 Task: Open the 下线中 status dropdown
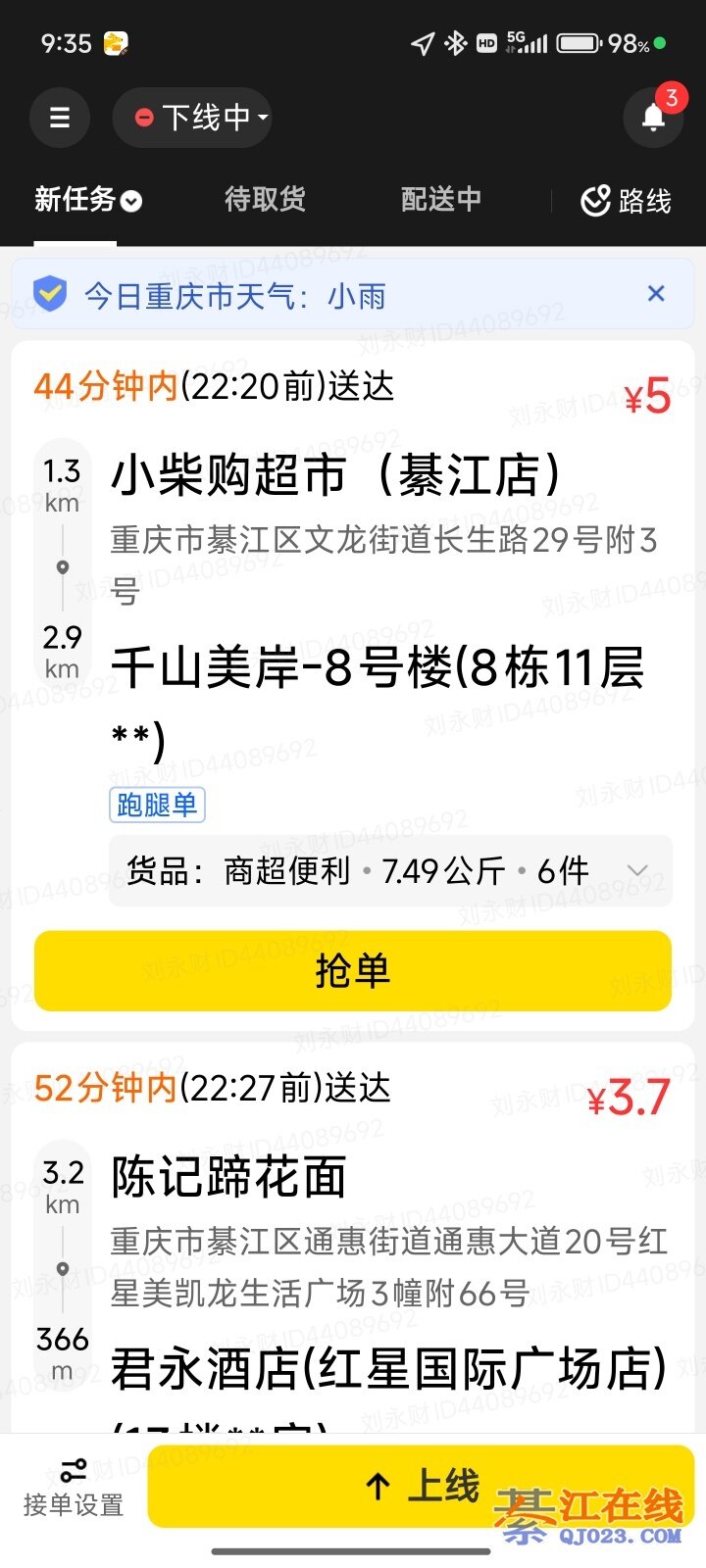(x=192, y=118)
